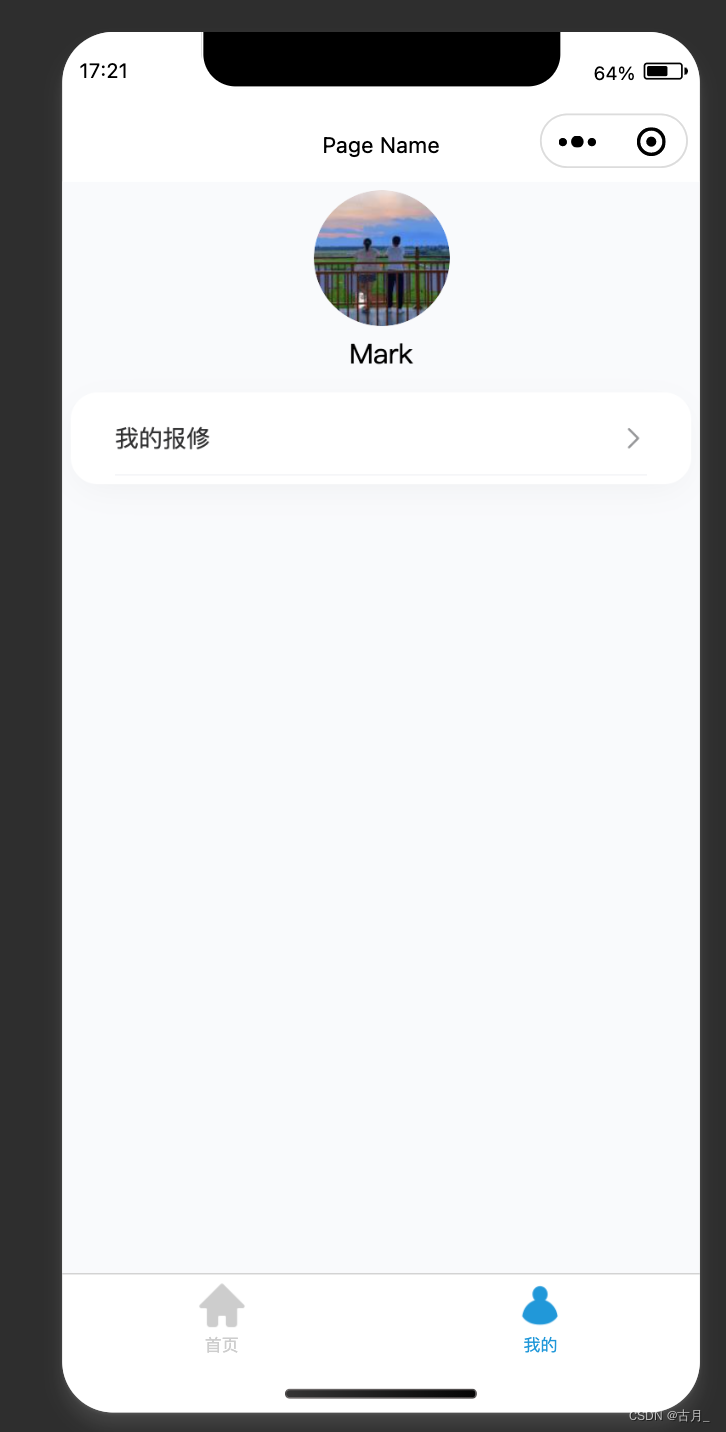Open the mini program three-dot menu
The width and height of the screenshot is (726, 1432).
pyautogui.click(x=578, y=142)
